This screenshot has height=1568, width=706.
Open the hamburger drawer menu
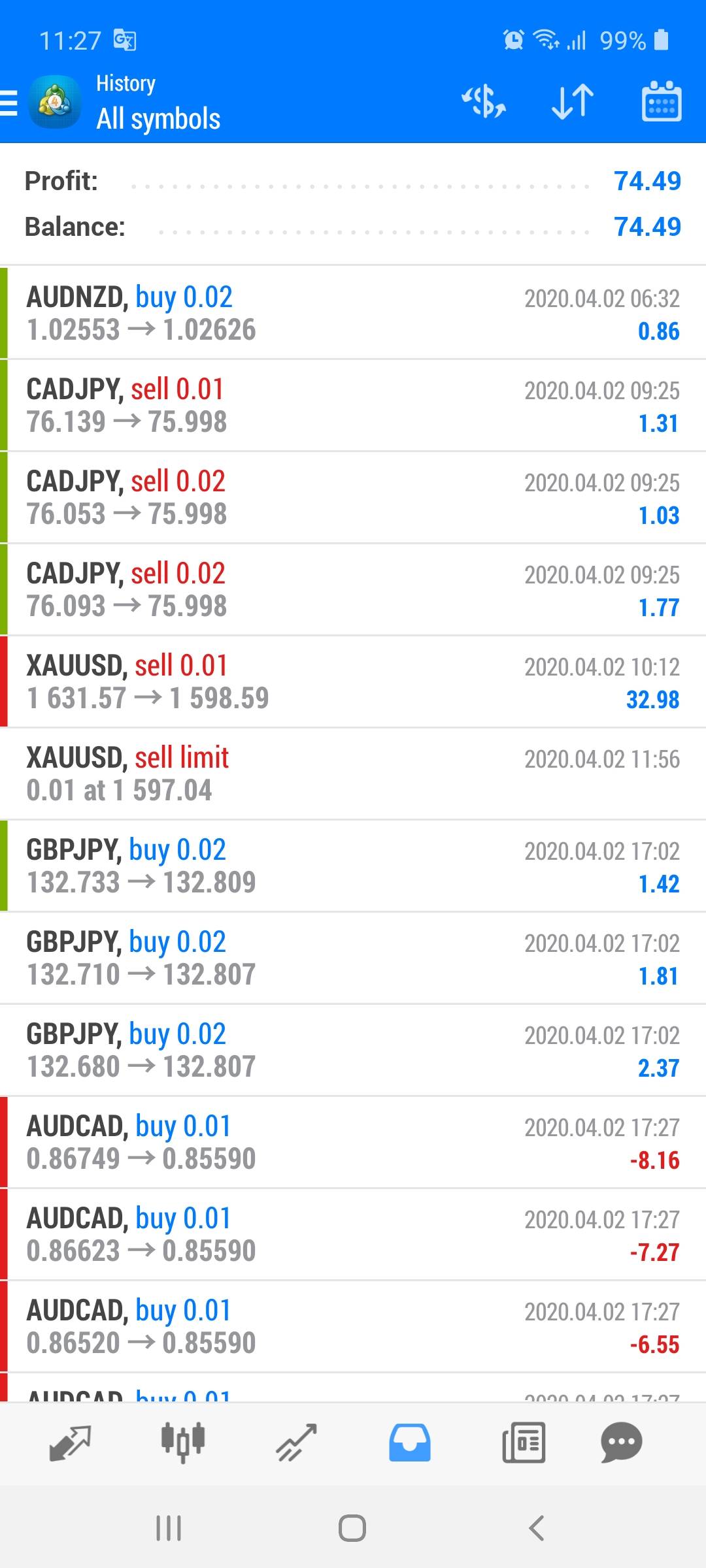tap(9, 103)
